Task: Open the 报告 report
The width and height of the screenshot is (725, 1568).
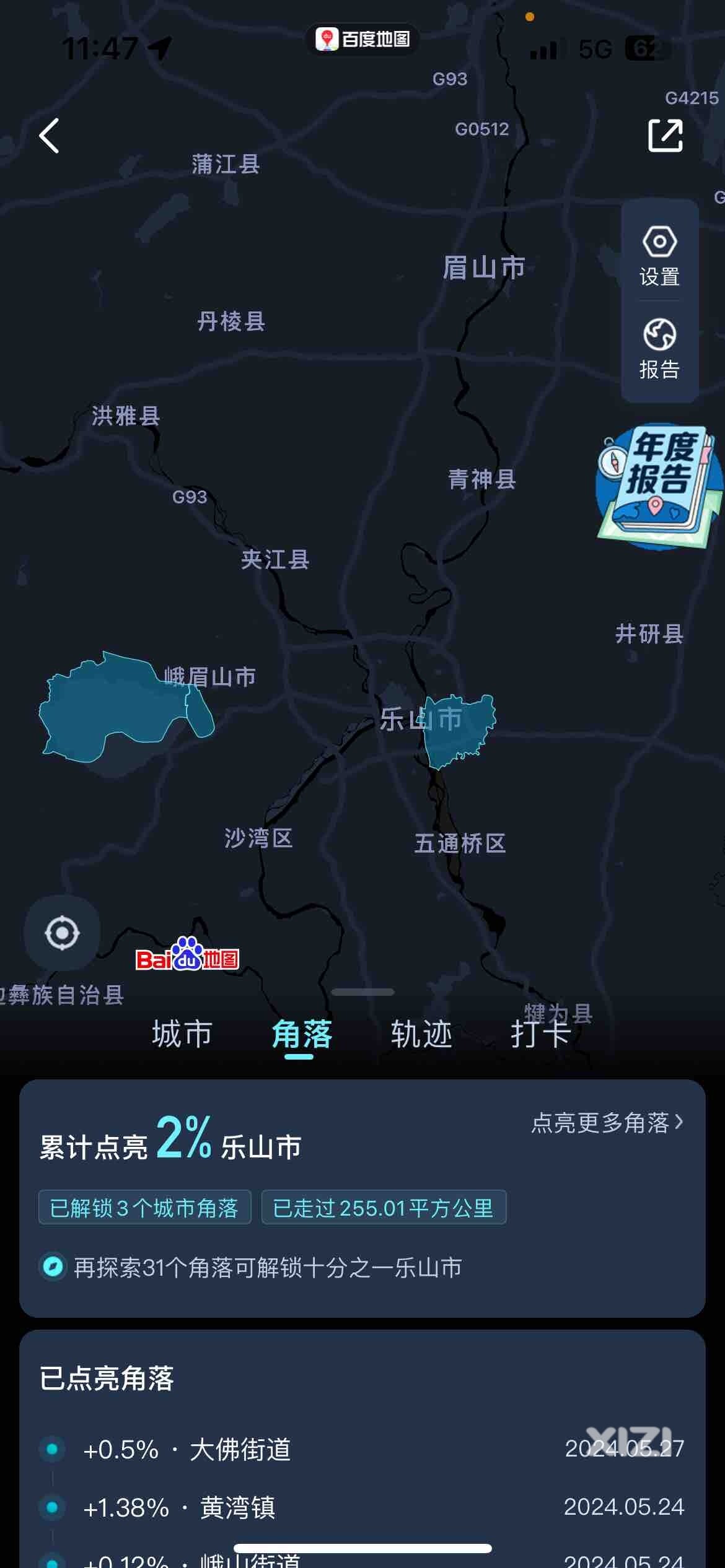Action: (x=659, y=349)
